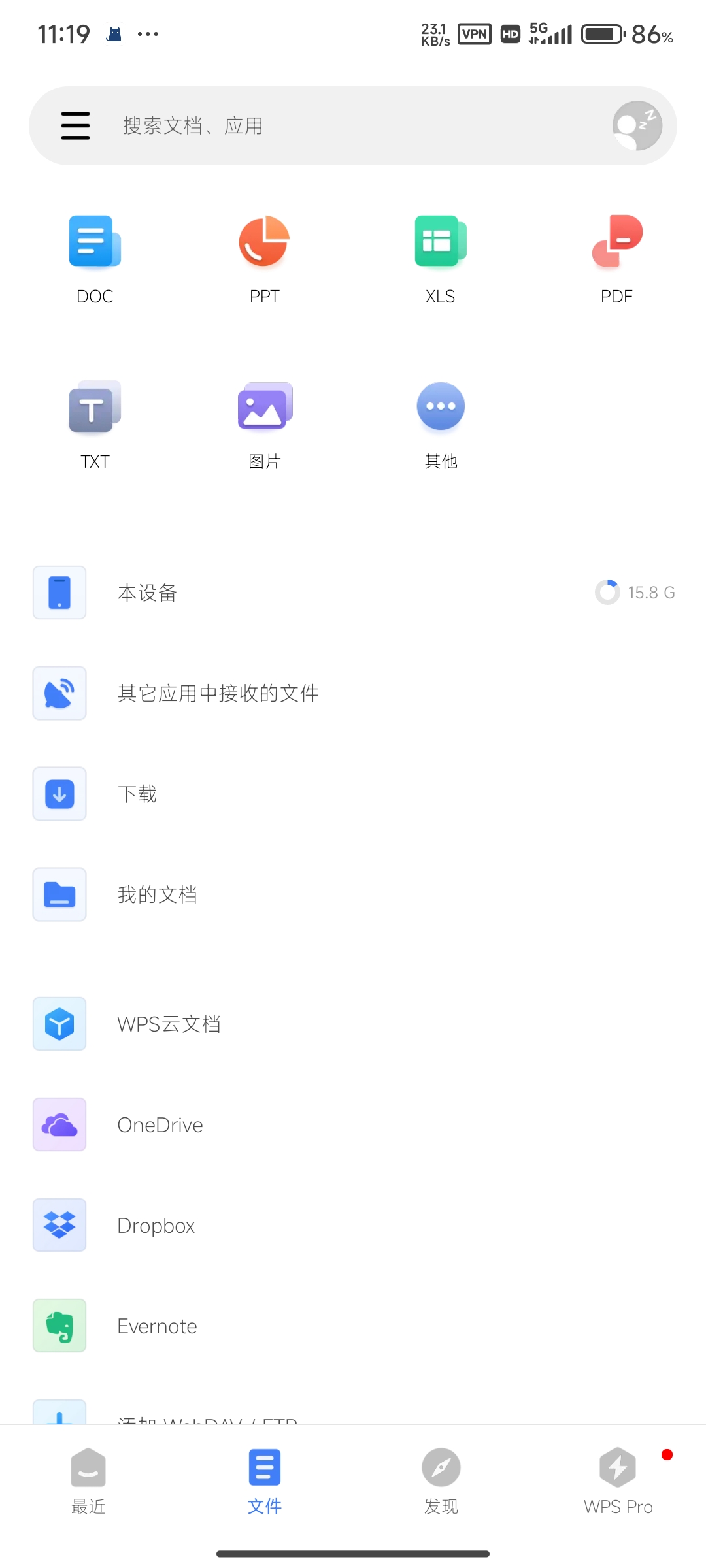706x1568 pixels.
Task: Open 本设备 storage
Action: (353, 593)
